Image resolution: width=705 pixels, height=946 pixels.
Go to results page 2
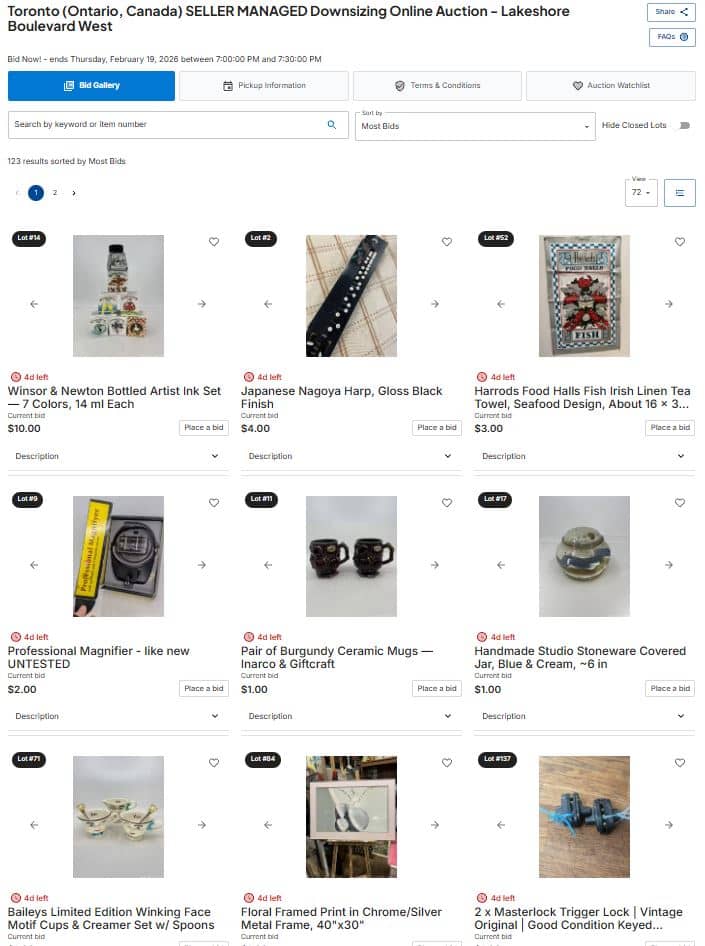tap(55, 193)
